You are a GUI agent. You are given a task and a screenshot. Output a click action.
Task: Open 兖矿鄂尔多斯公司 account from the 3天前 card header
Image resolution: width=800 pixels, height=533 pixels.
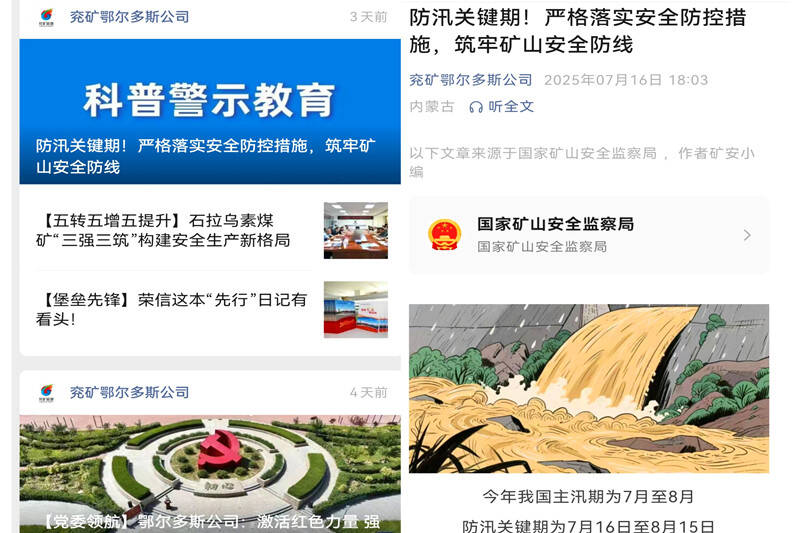pos(128,17)
